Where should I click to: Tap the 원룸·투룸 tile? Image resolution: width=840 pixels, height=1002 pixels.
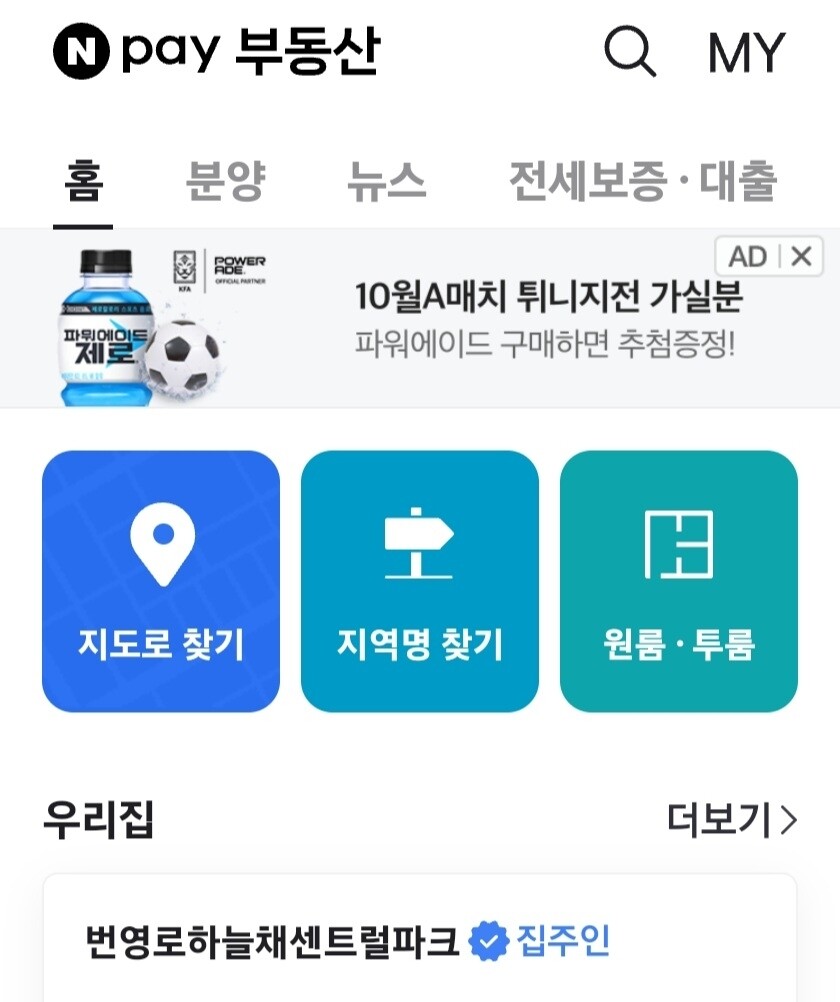coord(679,580)
